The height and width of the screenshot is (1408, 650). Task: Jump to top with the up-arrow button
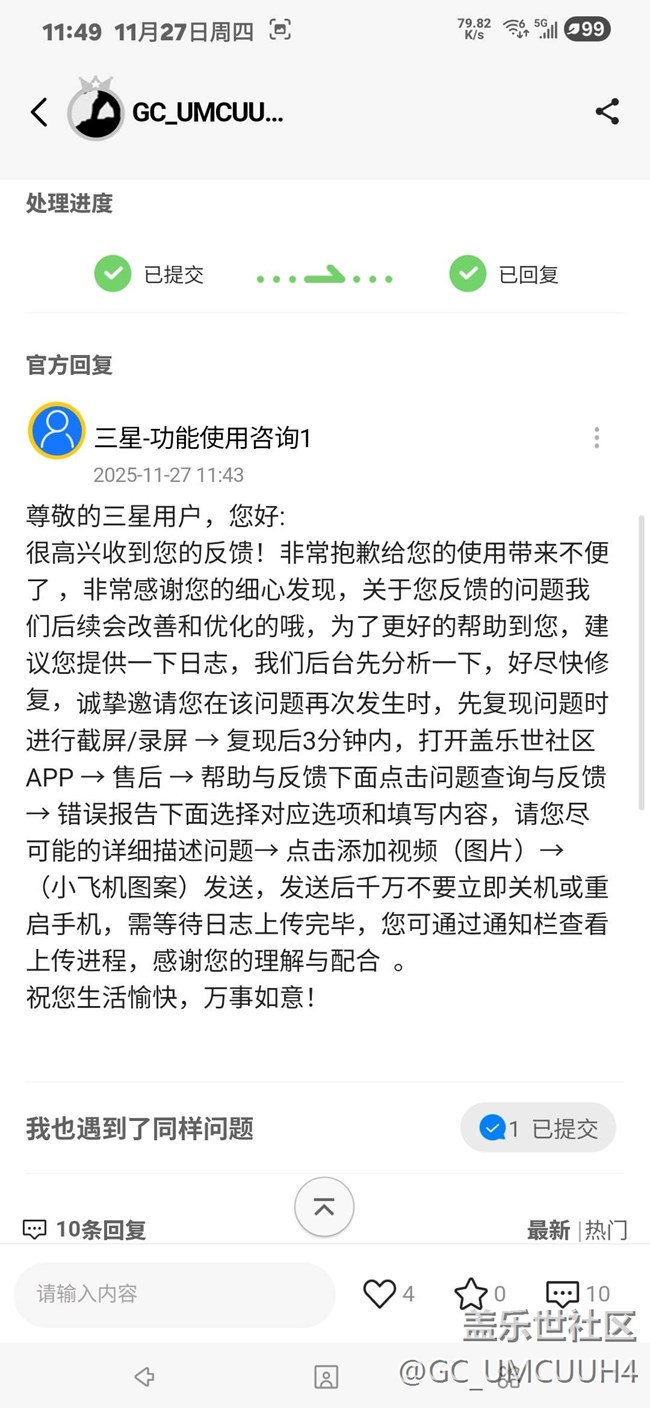click(x=324, y=1207)
